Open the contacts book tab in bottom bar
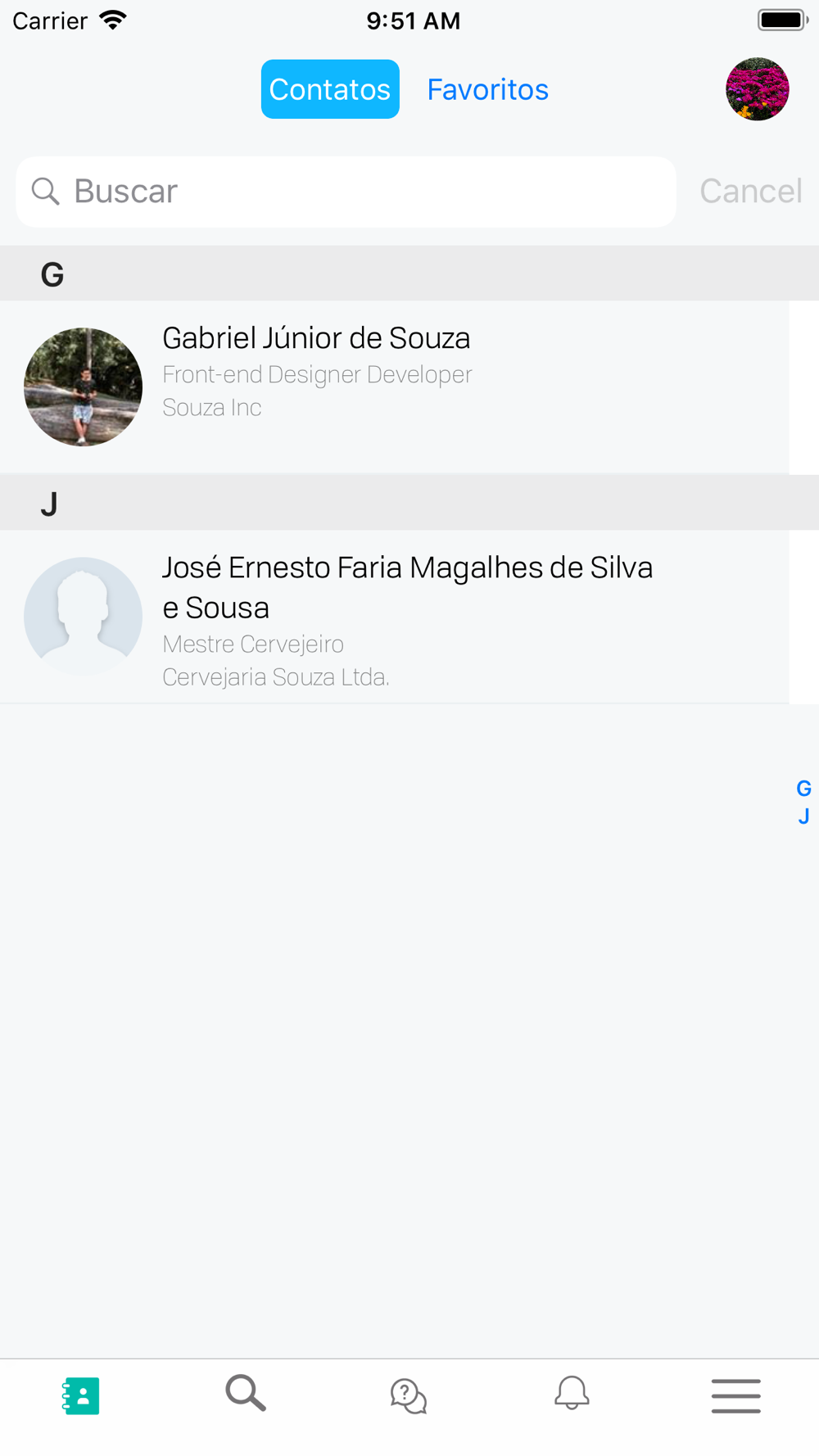The height and width of the screenshot is (1456, 819). (x=81, y=1396)
